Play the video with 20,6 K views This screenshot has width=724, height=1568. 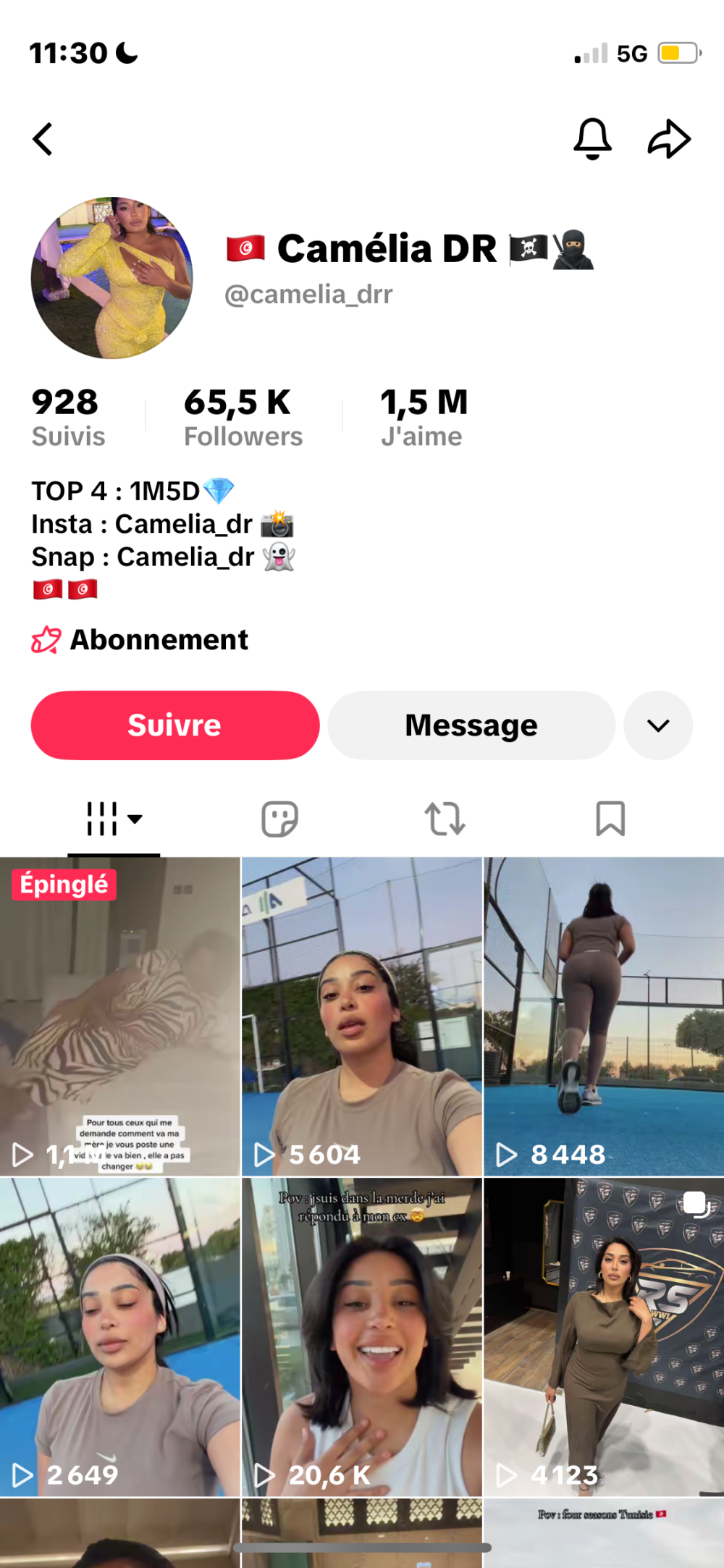click(x=361, y=1336)
